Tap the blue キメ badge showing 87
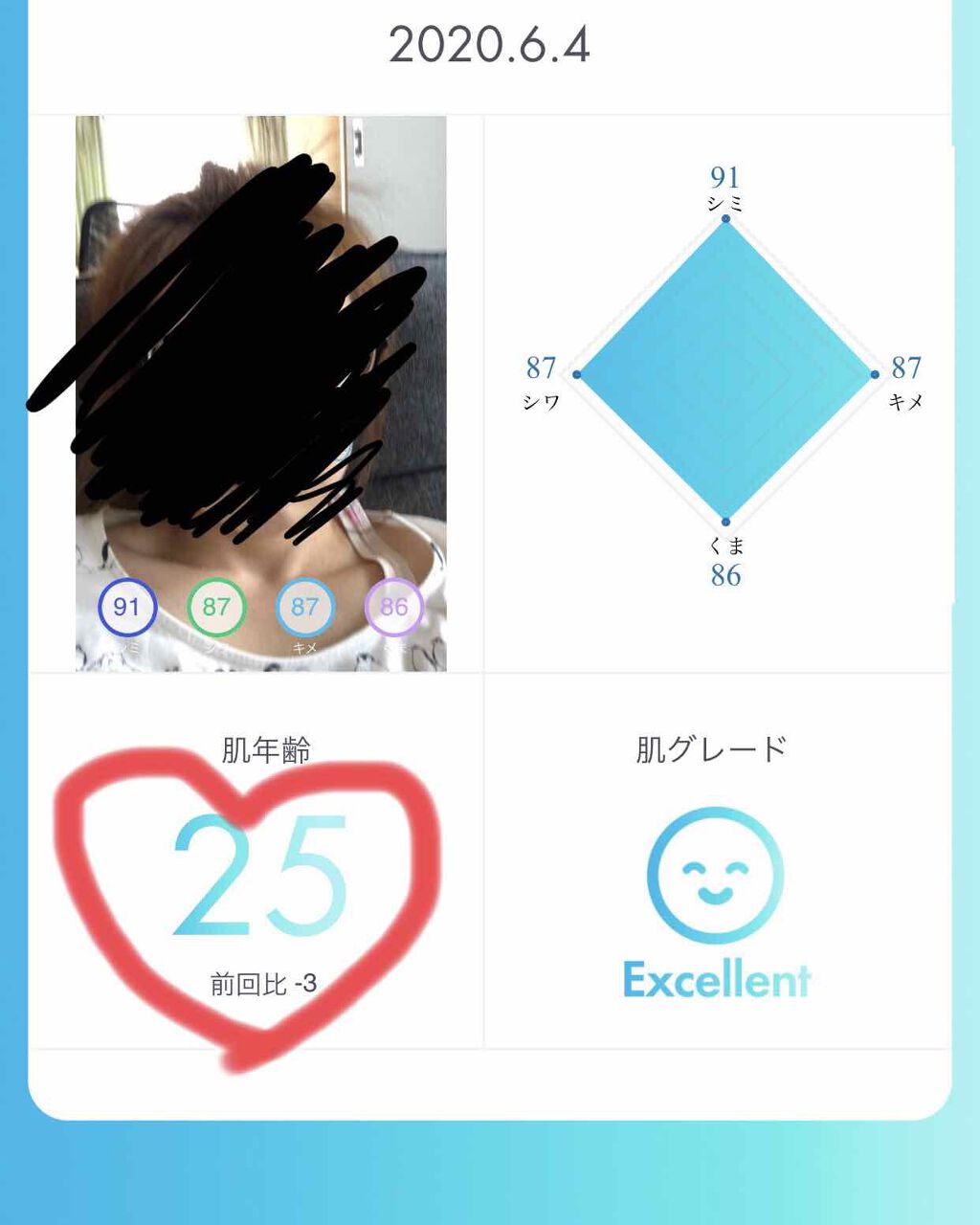The image size is (980, 1225). coord(304,606)
